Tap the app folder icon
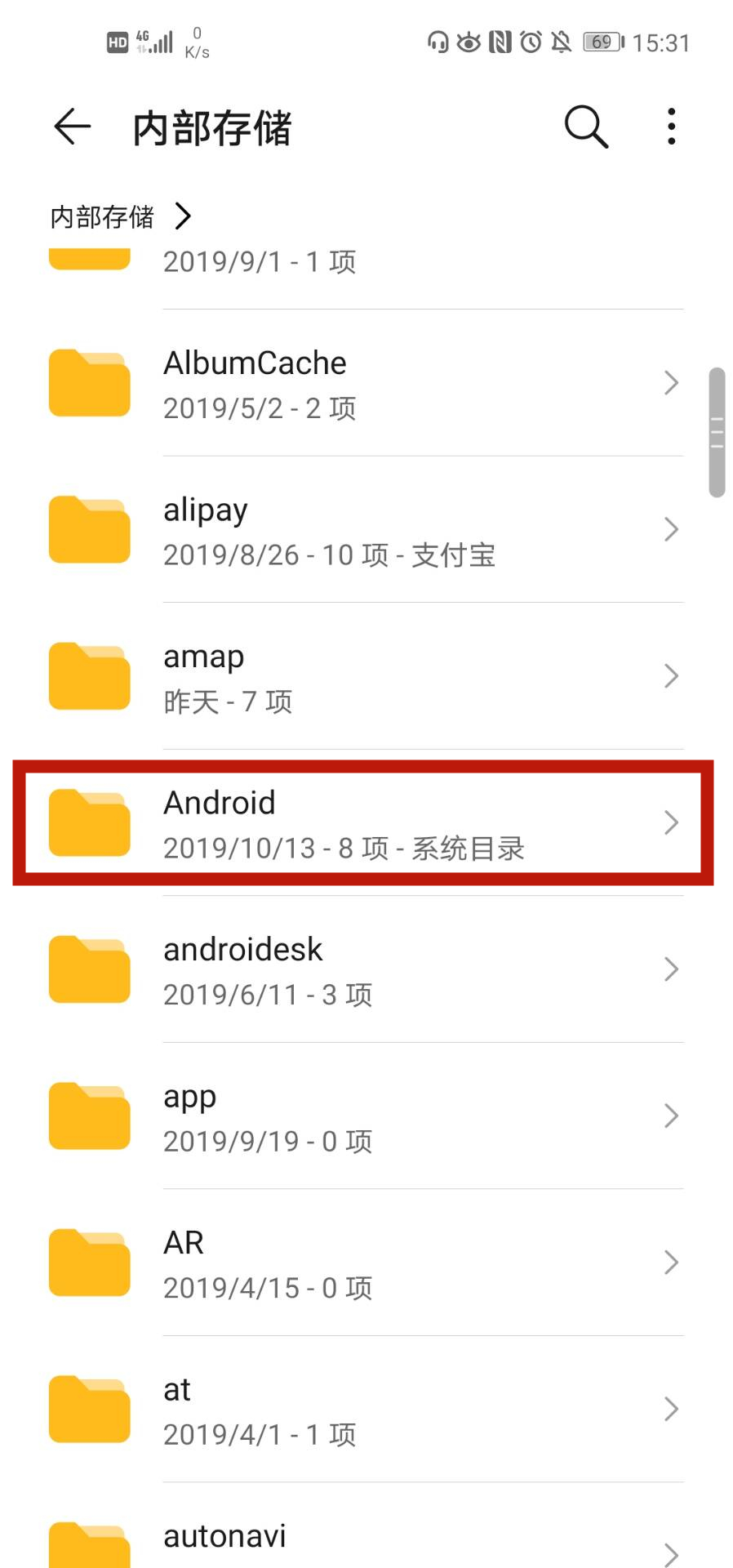The width and height of the screenshot is (733, 1568). (90, 1115)
